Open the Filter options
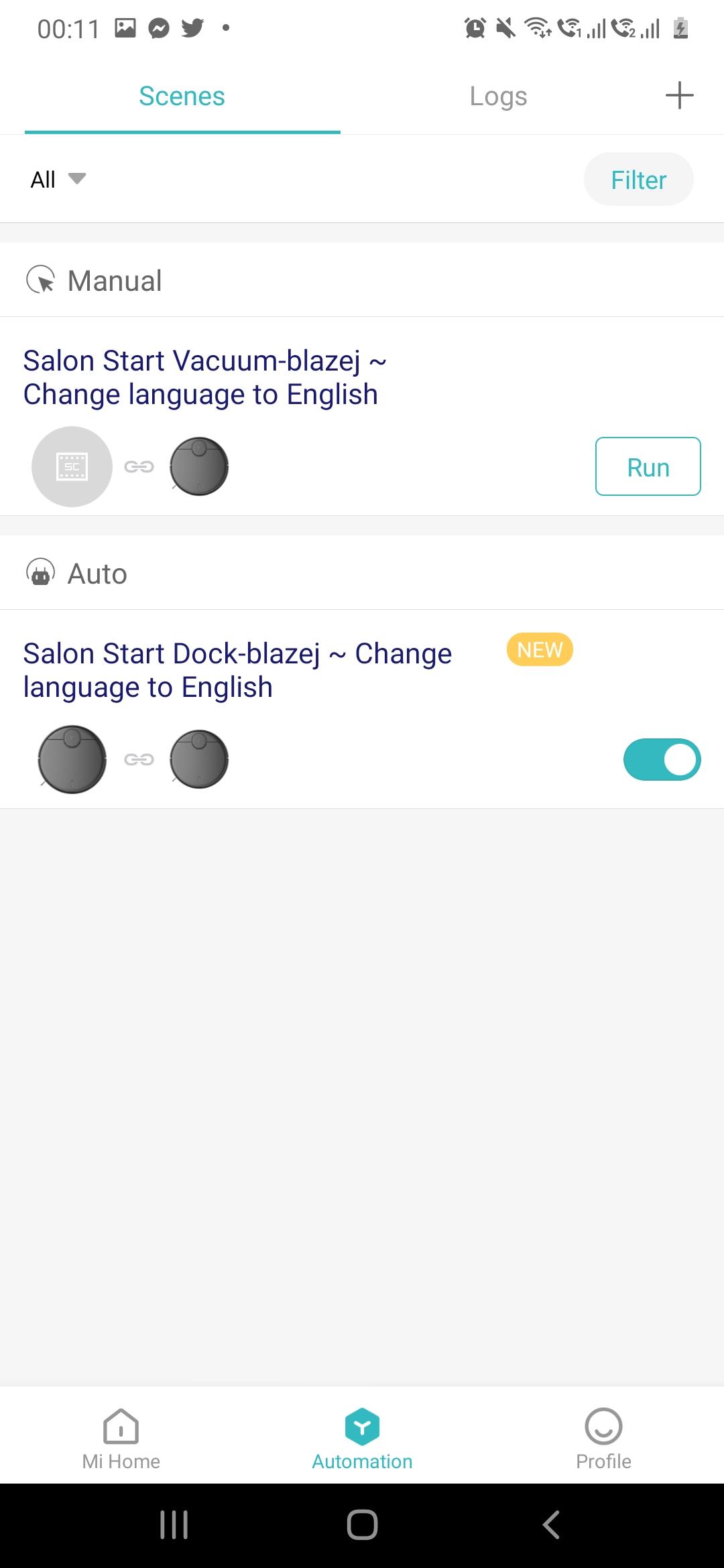This screenshot has height=1568, width=724. [x=638, y=180]
